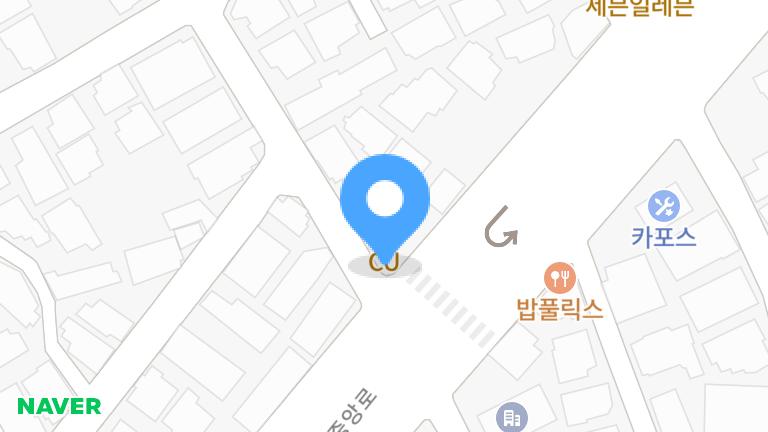
Task: Tap the blue location pin on CU
Action: [x=385, y=201]
